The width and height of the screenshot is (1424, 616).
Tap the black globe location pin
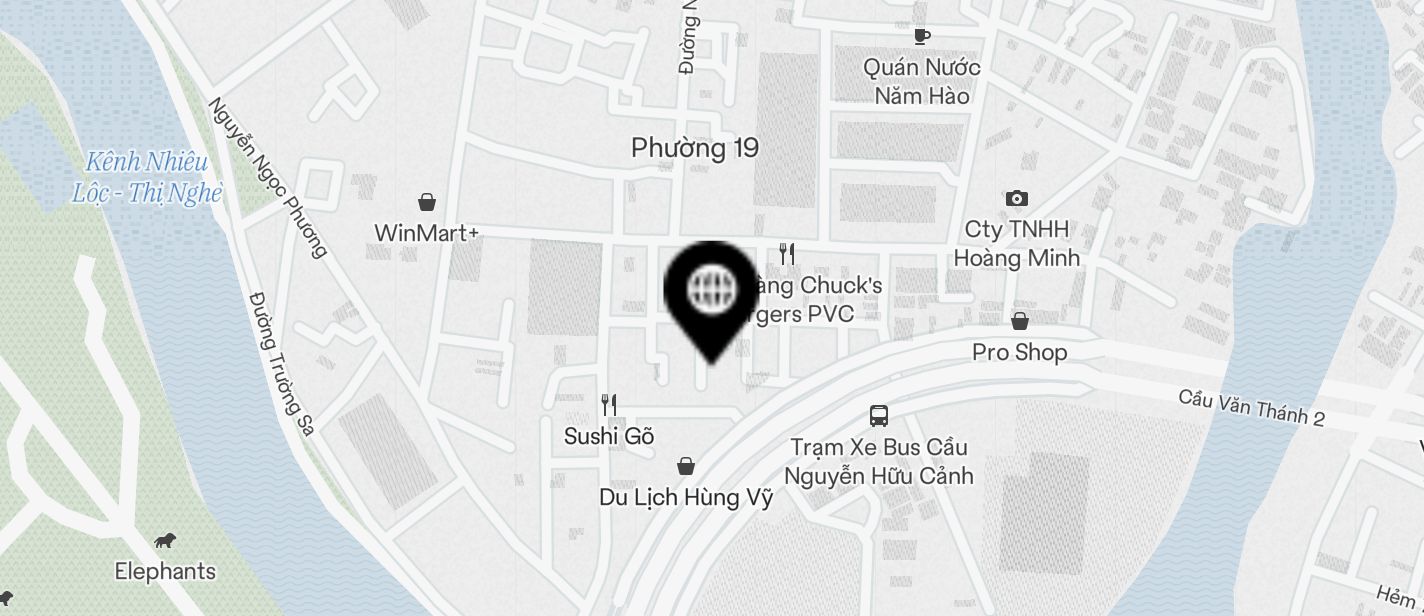tap(711, 291)
